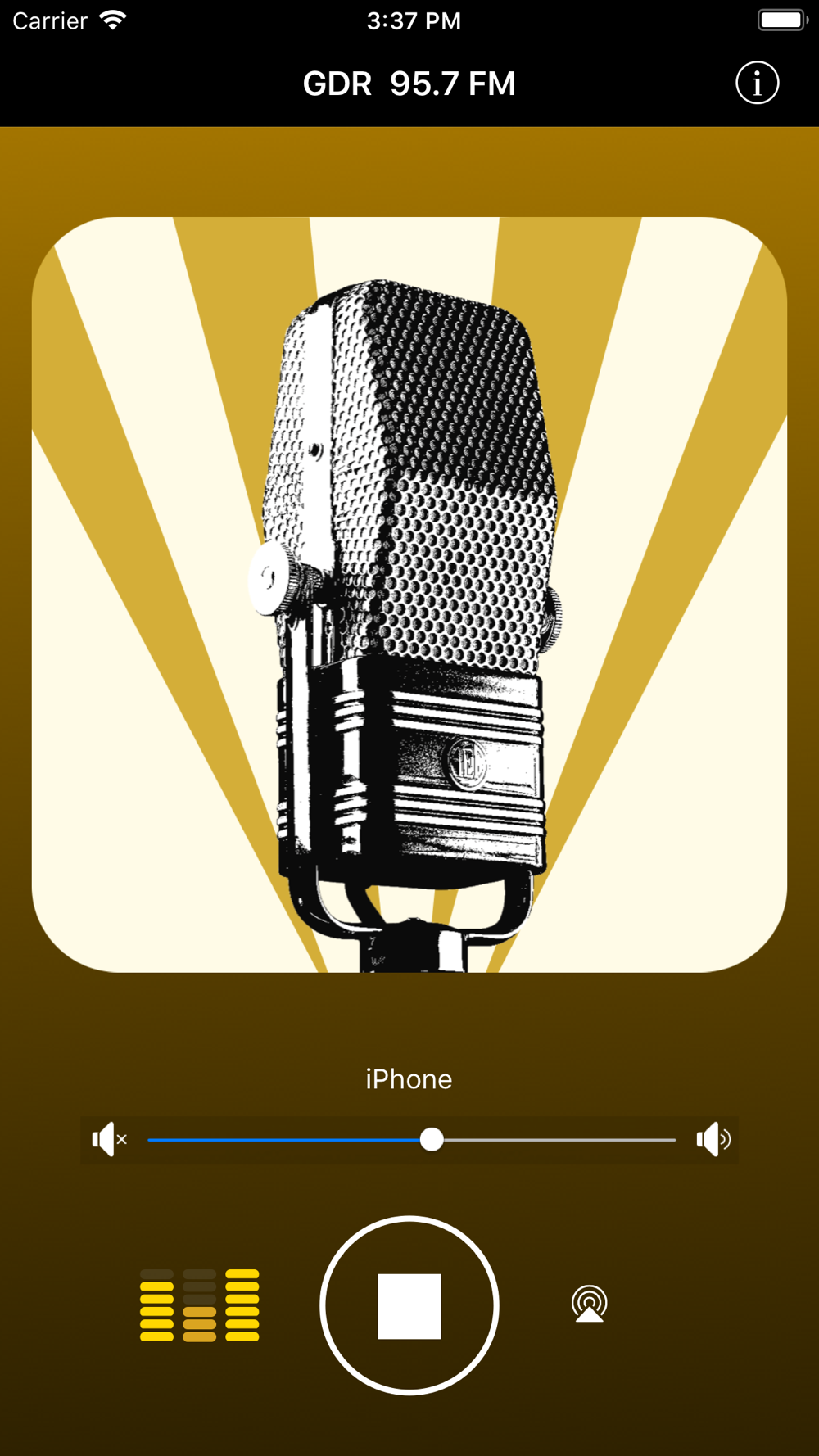Tap the volume slider track

pyautogui.click(x=411, y=1139)
